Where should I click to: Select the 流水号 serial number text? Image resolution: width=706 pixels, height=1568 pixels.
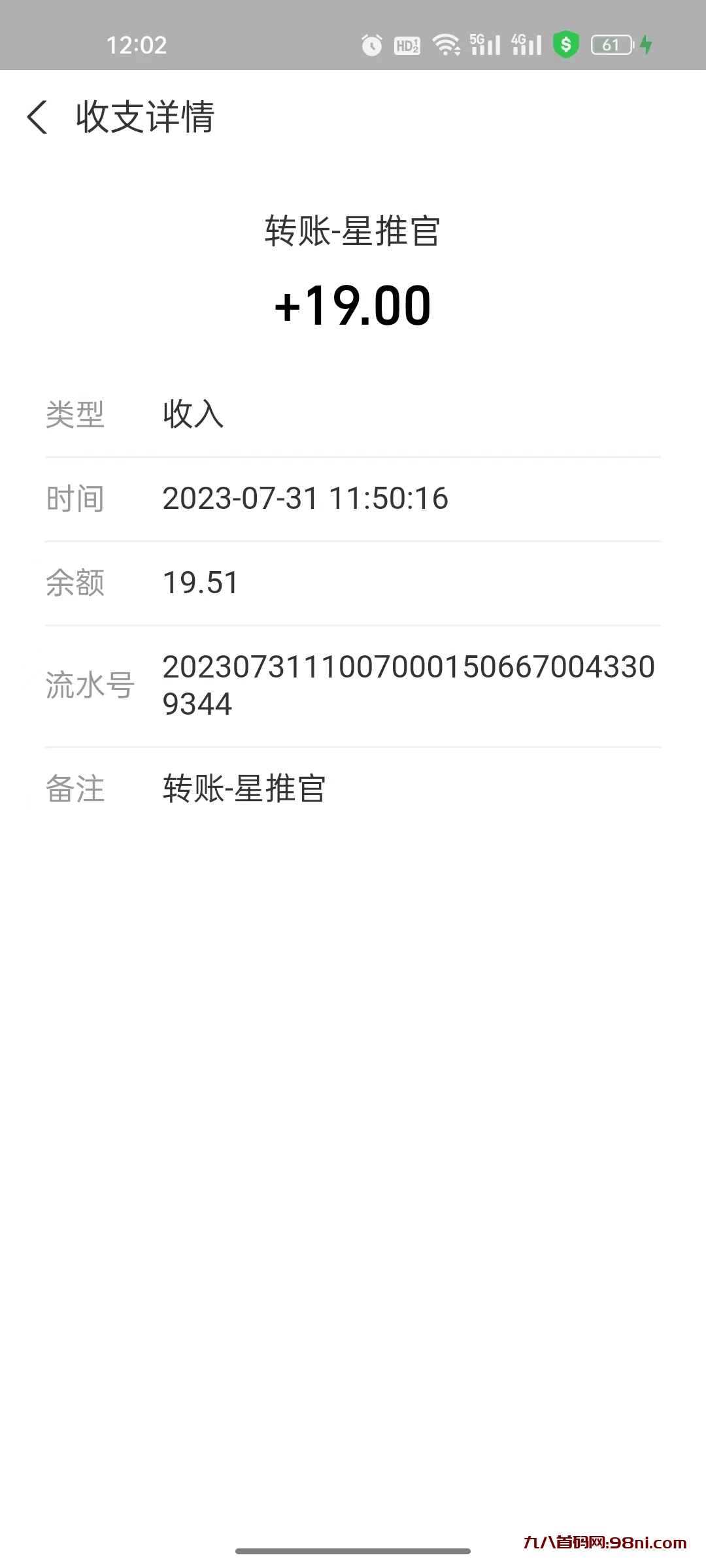pyautogui.click(x=405, y=685)
